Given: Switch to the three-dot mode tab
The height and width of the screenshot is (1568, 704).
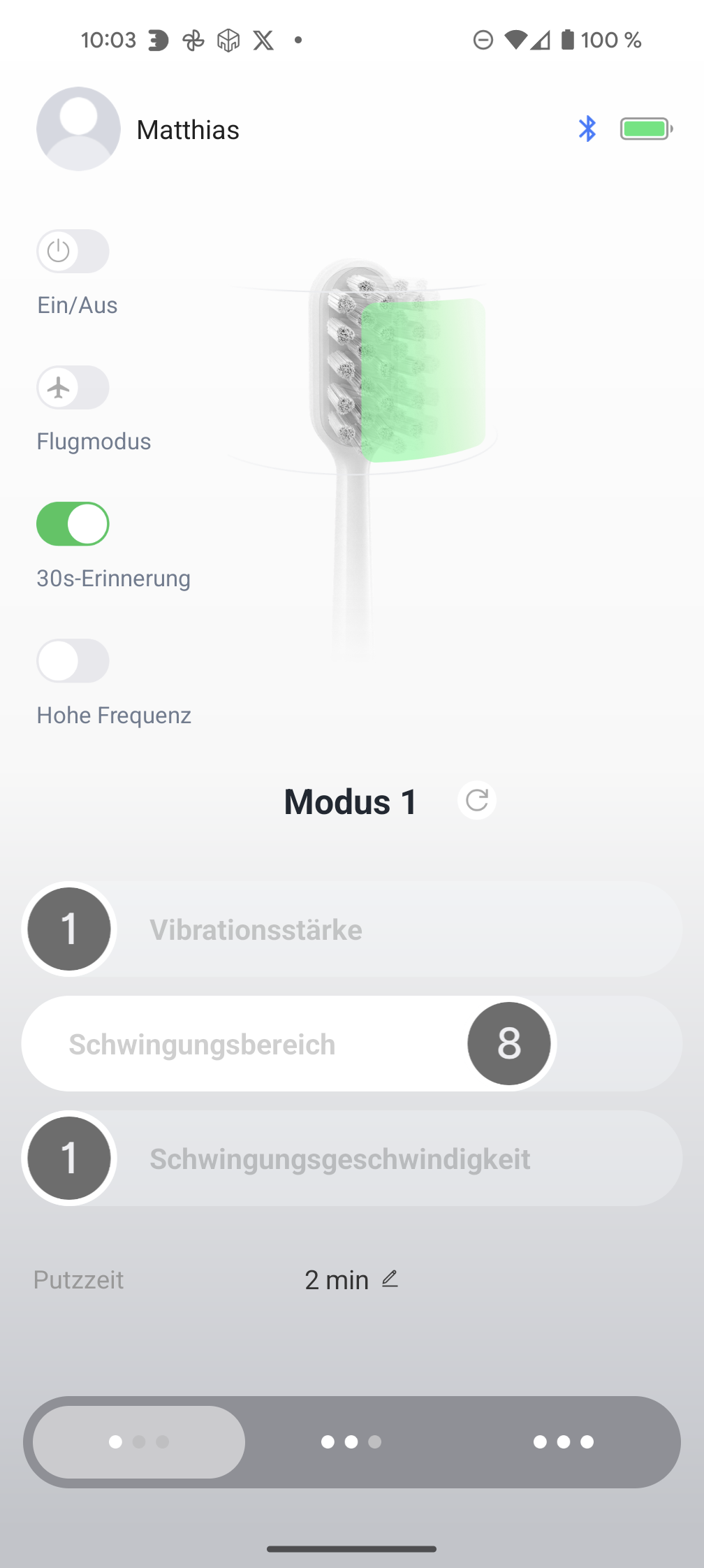Looking at the screenshot, I should [x=564, y=1442].
